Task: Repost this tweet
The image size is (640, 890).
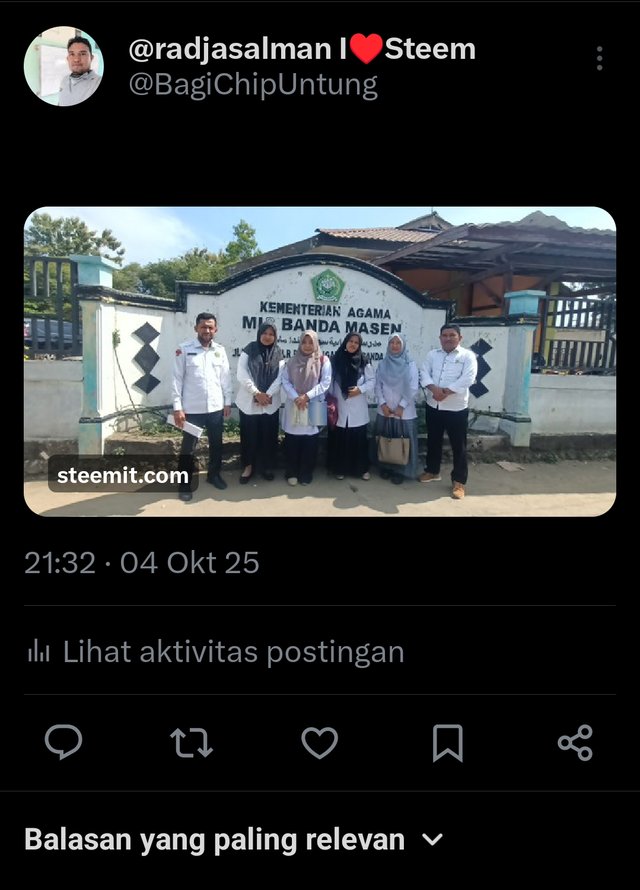Action: click(191, 742)
